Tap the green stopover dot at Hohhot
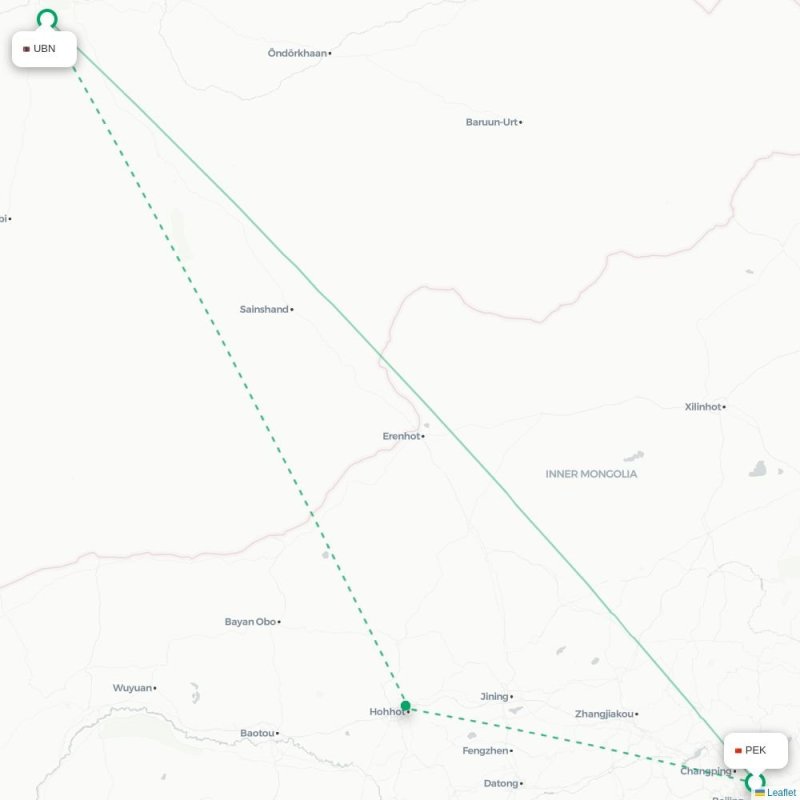 click(405, 706)
